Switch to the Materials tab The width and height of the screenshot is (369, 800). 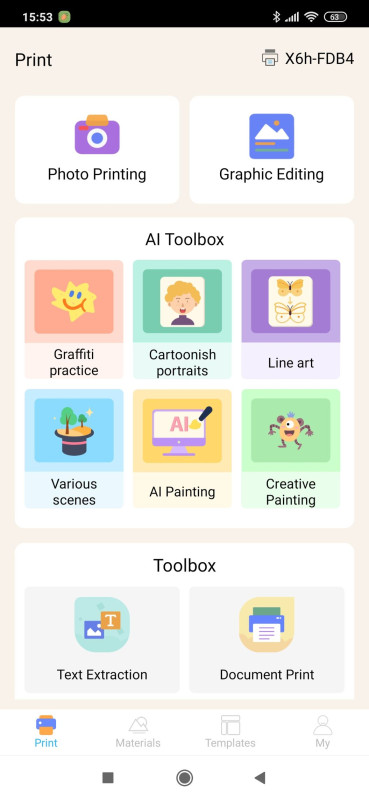138,732
